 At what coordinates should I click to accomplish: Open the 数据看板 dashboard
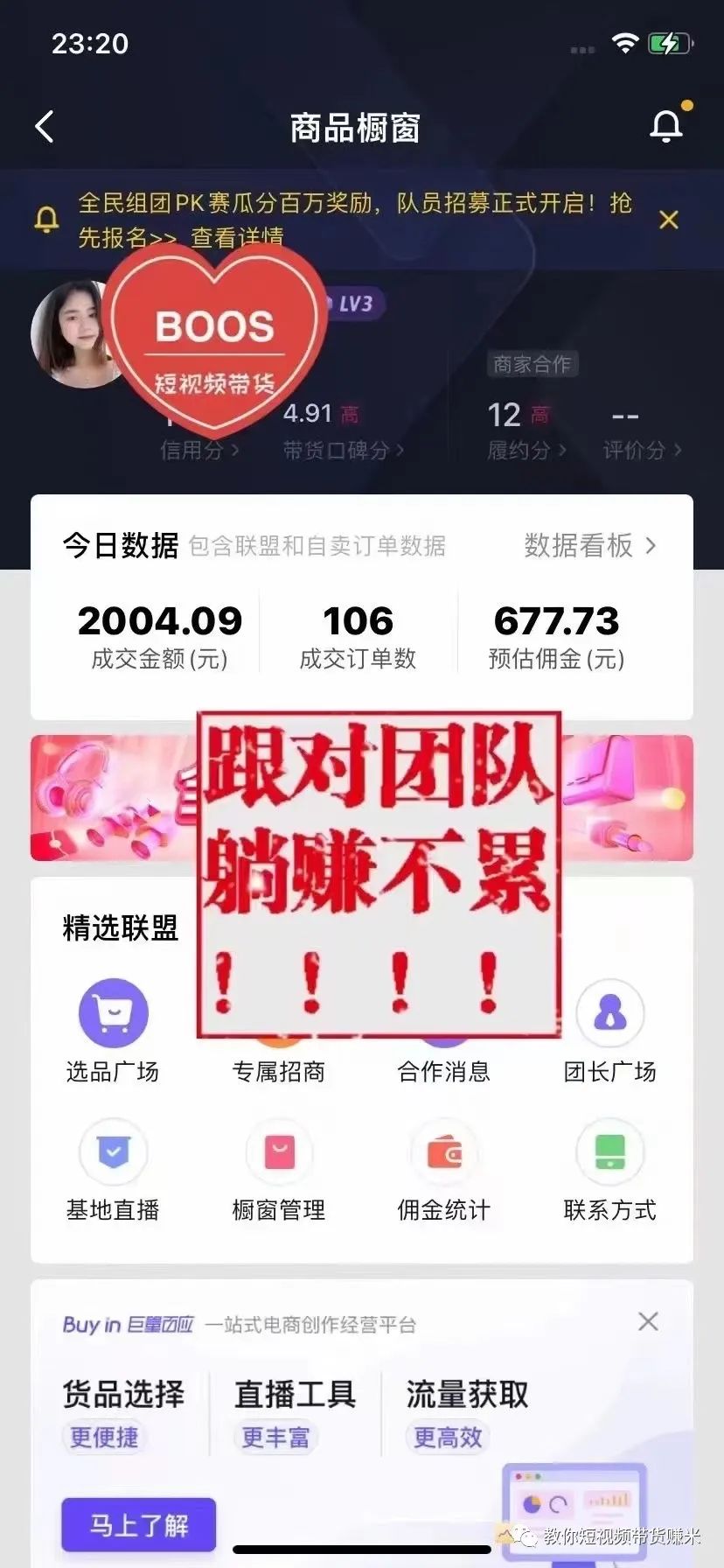tap(589, 546)
